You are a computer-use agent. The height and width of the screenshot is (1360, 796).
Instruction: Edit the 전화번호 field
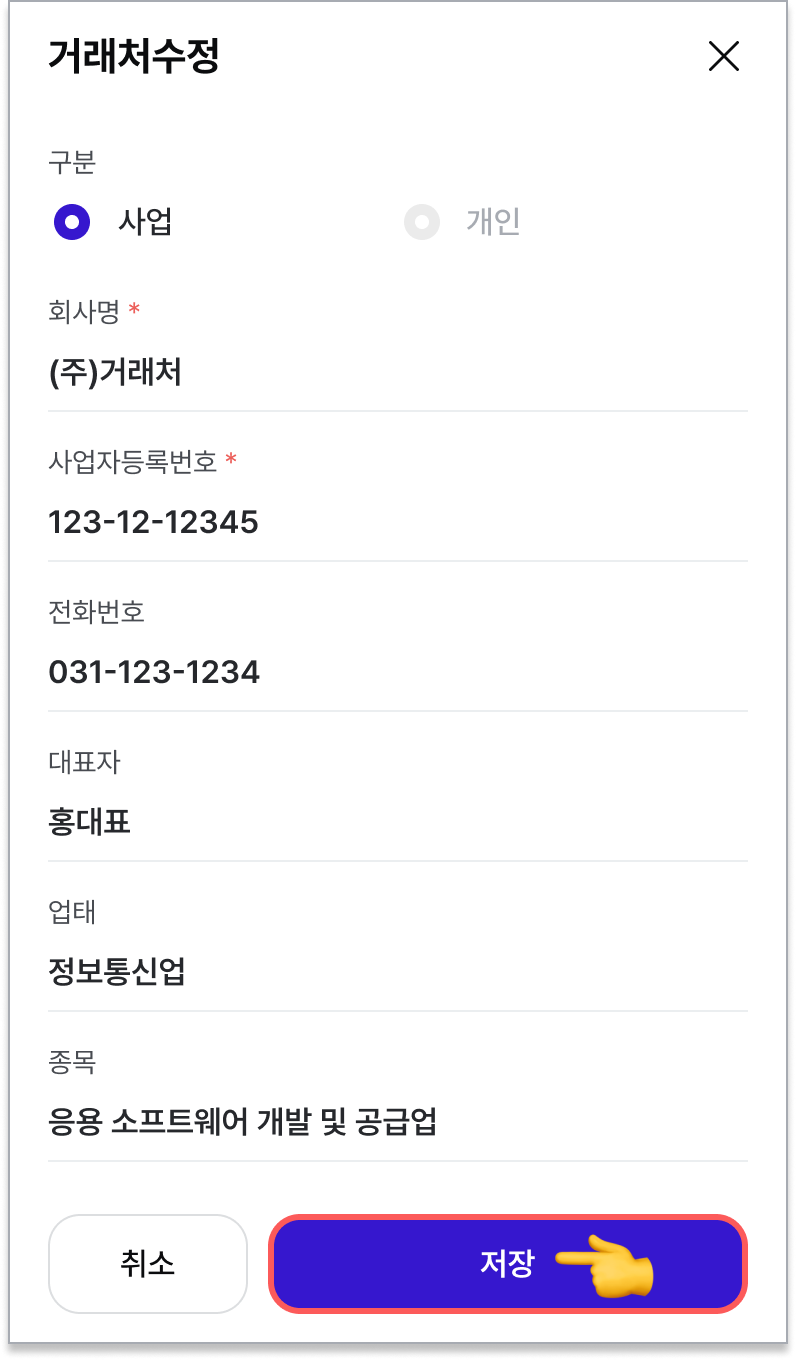pos(398,673)
